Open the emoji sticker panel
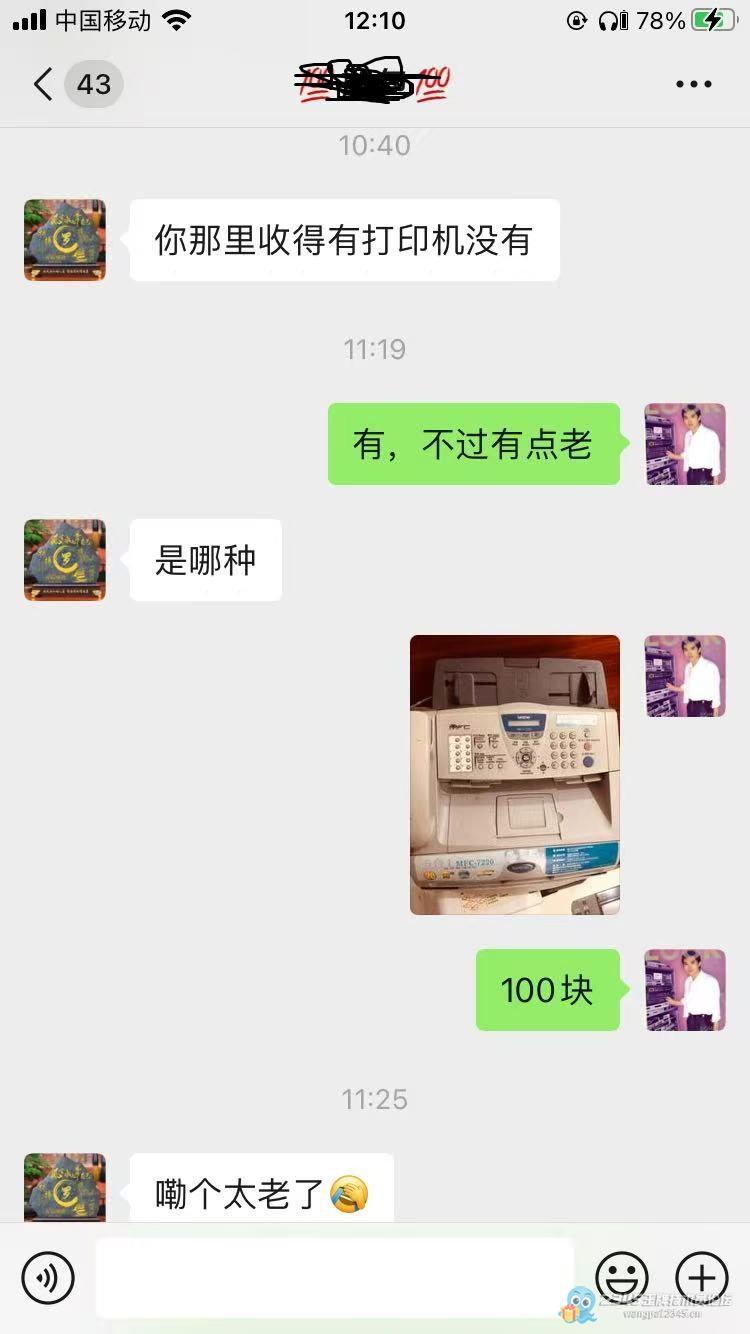 [622, 1277]
